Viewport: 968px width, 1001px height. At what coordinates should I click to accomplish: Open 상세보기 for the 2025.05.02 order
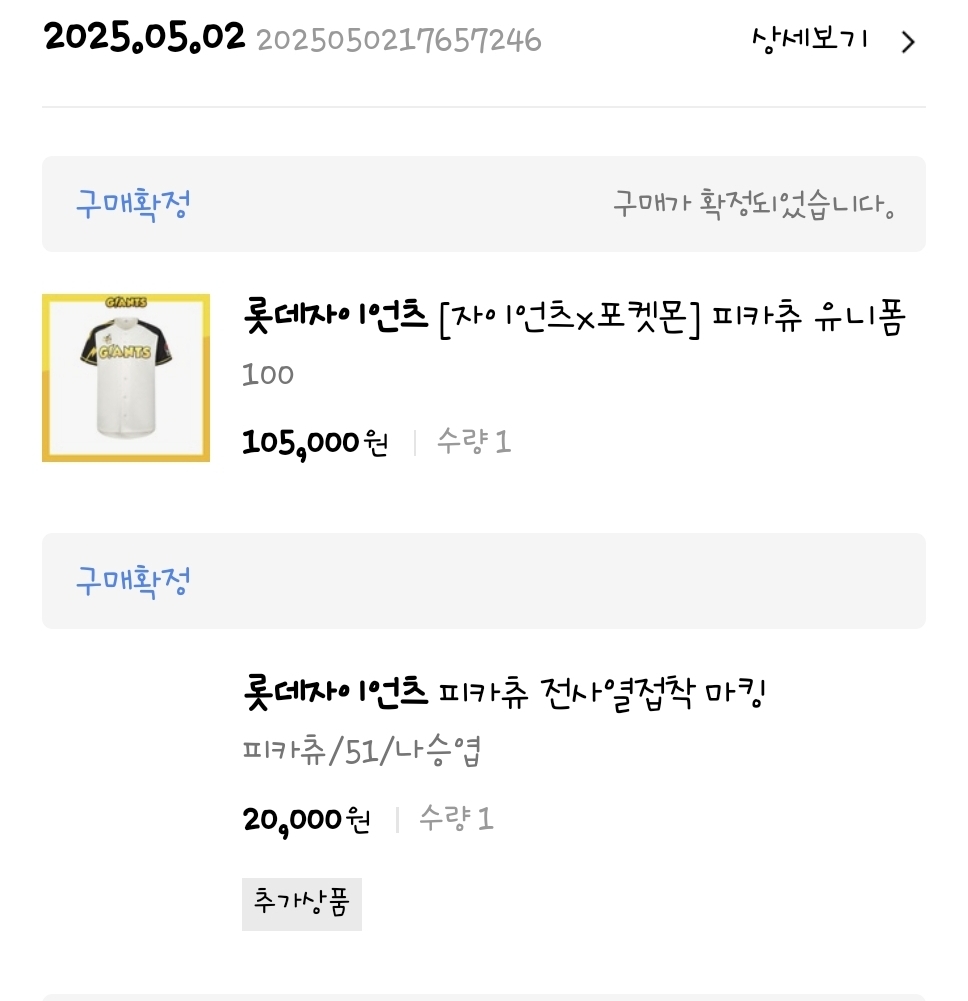tap(832, 41)
